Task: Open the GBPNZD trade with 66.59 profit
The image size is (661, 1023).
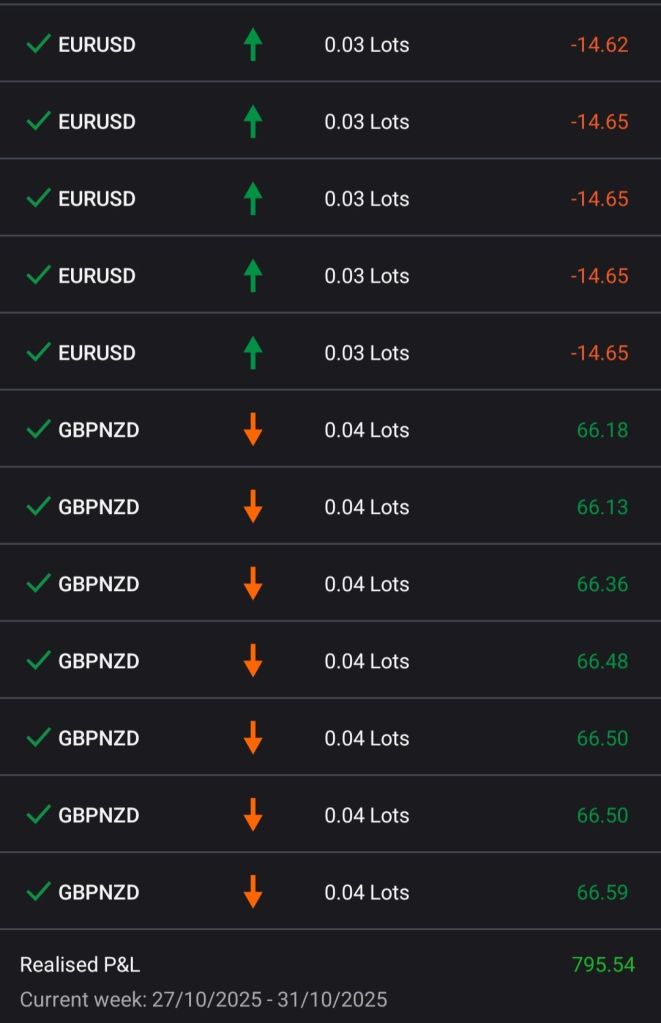Action: point(330,892)
